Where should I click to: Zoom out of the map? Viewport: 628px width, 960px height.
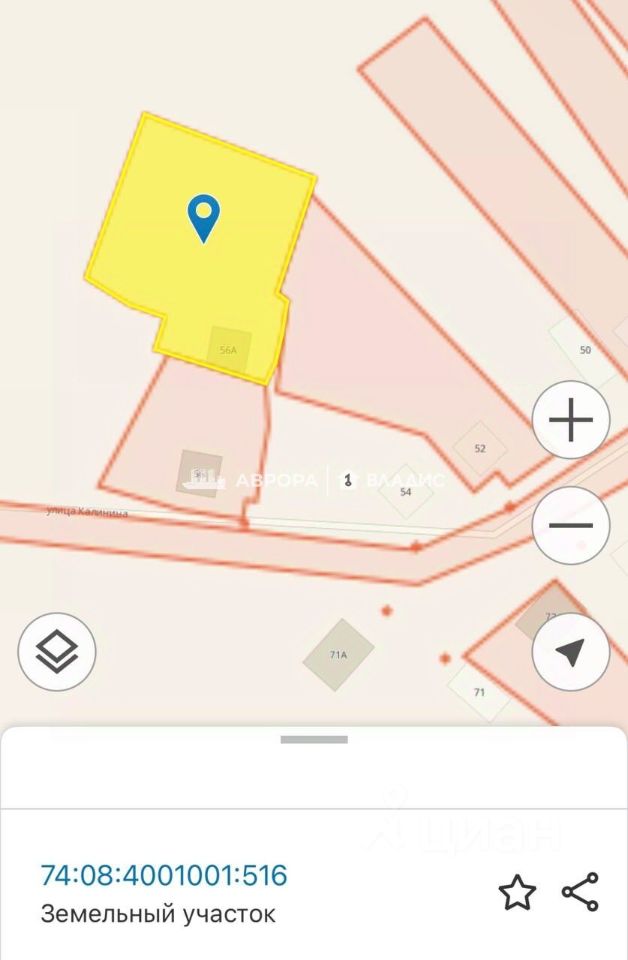(x=571, y=525)
